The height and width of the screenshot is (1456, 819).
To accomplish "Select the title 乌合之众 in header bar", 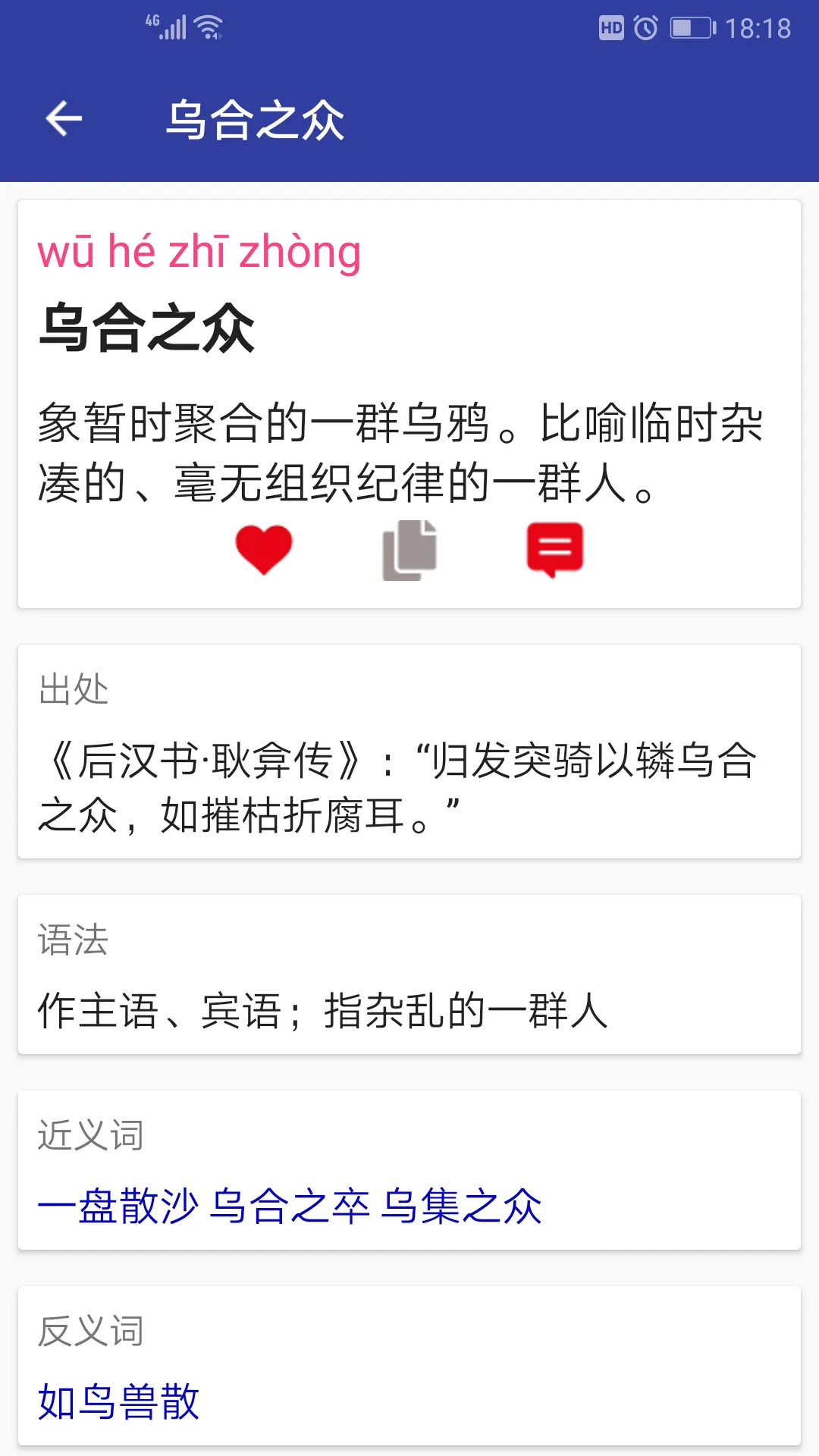I will point(258,120).
